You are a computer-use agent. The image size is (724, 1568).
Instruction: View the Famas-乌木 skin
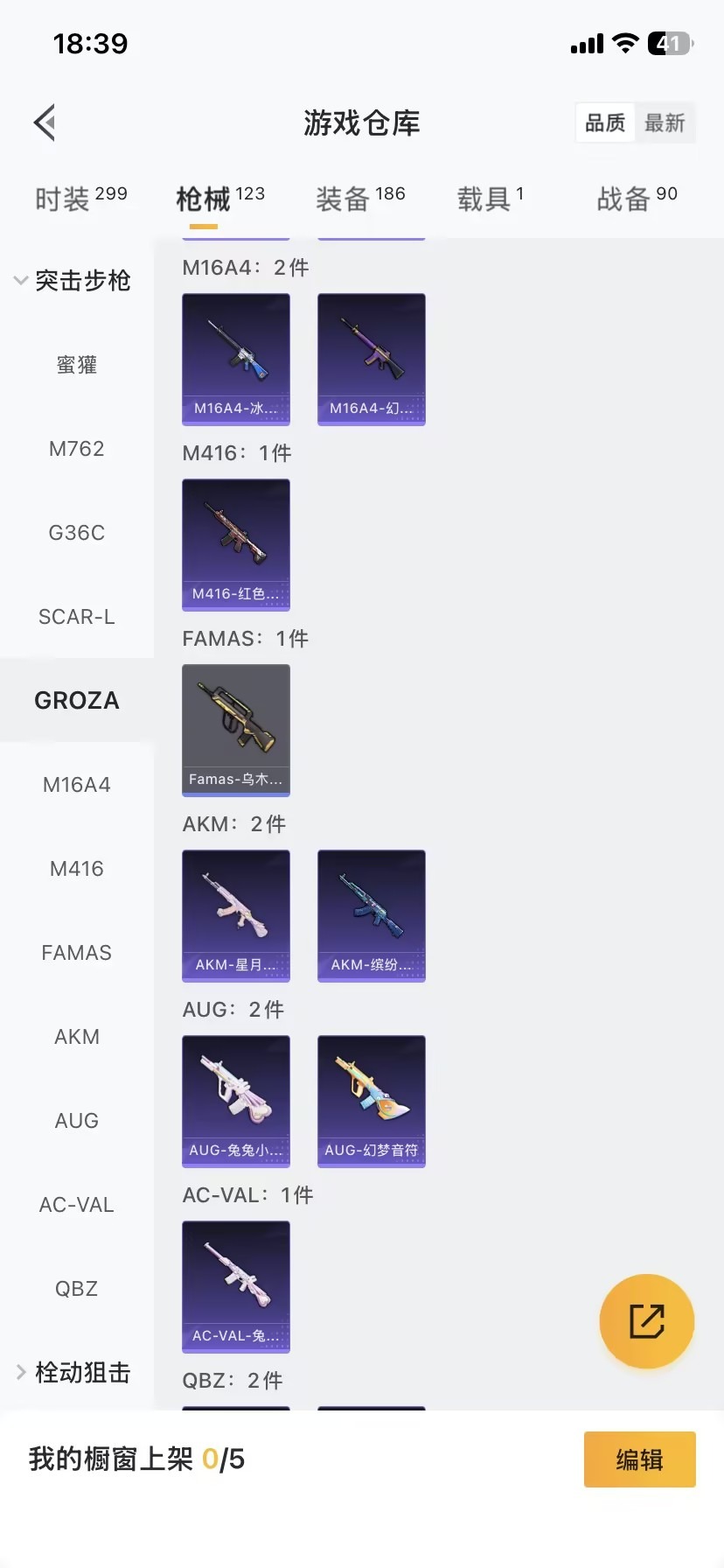point(236,730)
